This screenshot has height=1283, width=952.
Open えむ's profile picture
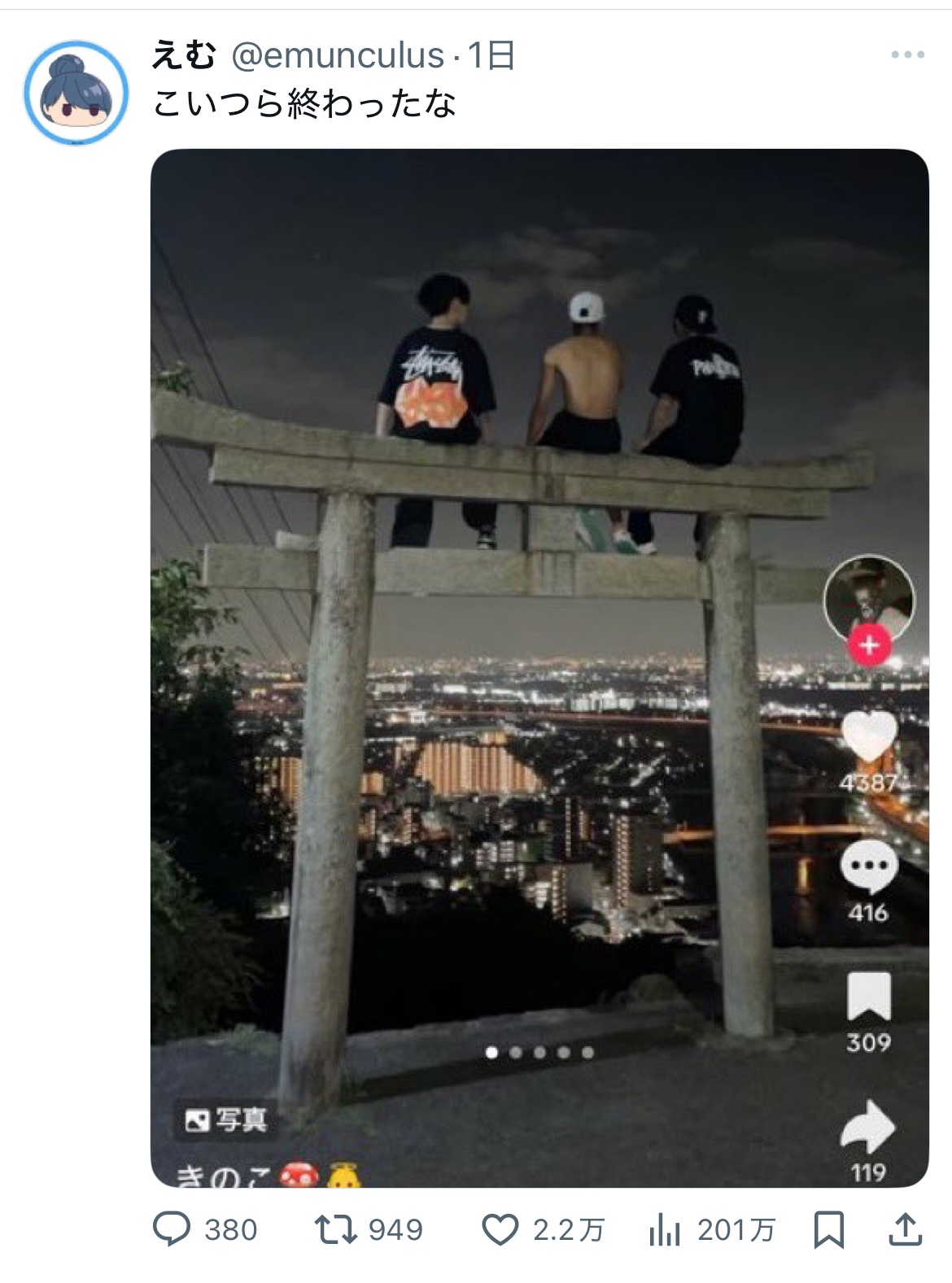(76, 92)
